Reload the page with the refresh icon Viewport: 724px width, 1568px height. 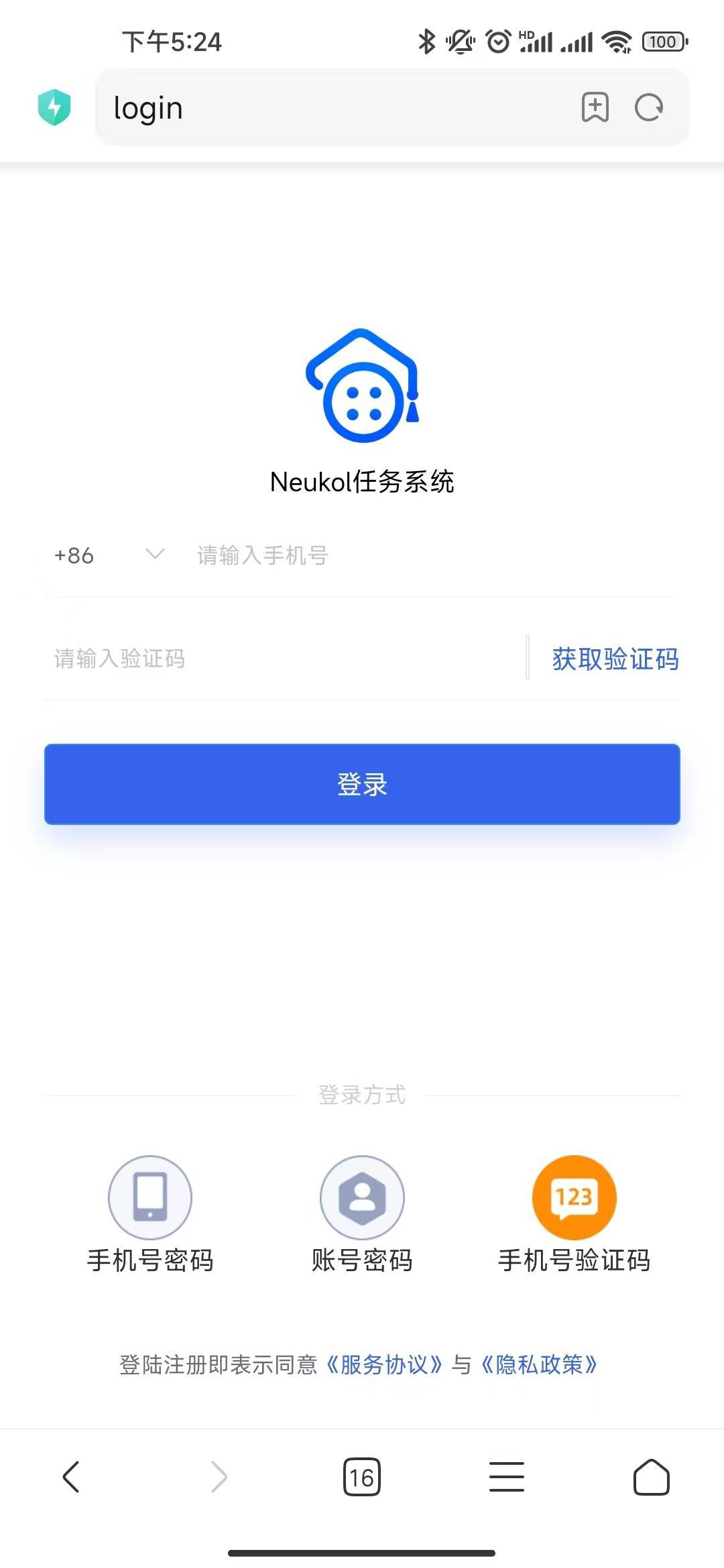coord(649,107)
